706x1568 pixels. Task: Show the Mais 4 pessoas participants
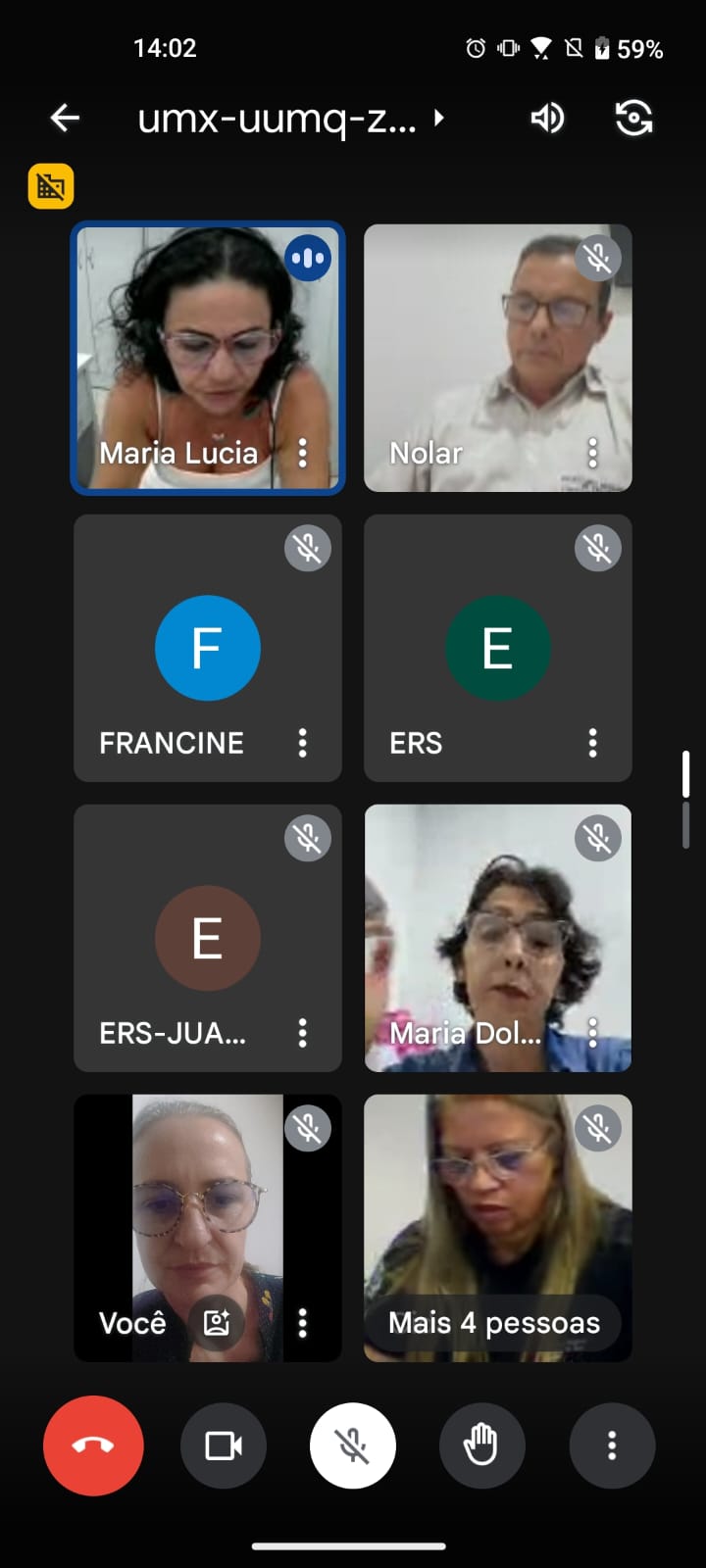494,1323
